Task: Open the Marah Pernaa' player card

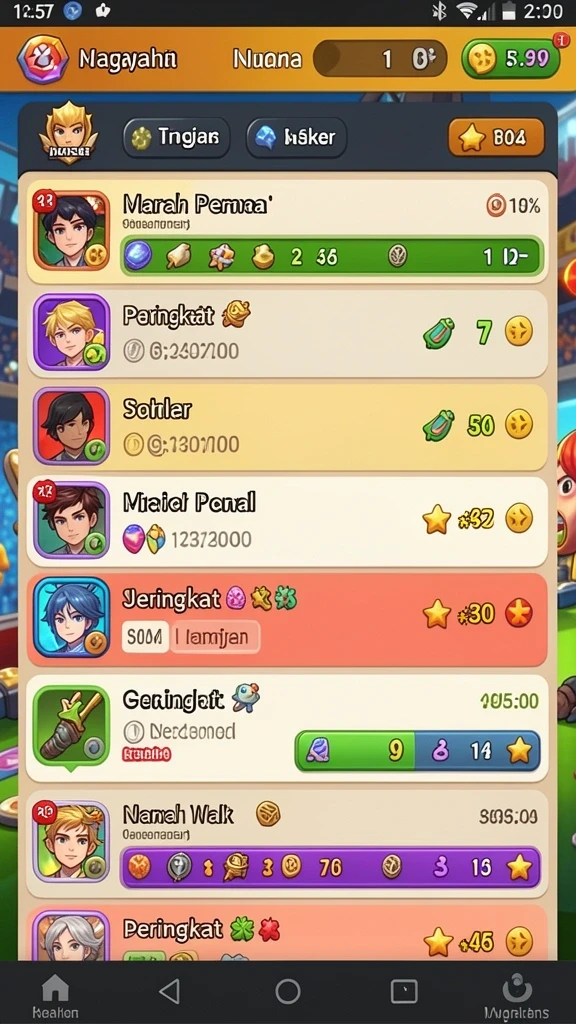Action: (287, 231)
